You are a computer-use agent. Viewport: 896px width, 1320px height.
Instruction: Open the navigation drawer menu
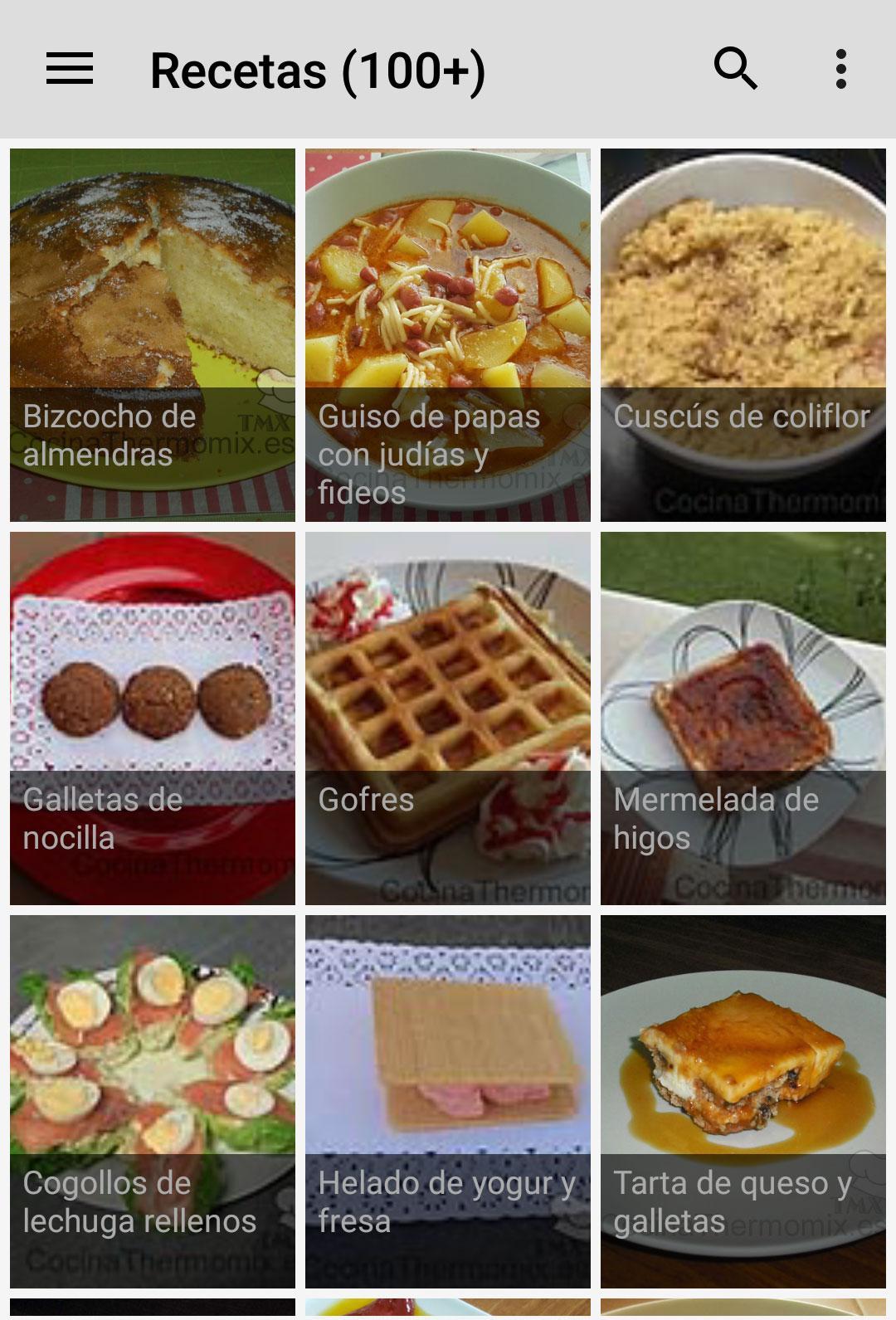[69, 70]
